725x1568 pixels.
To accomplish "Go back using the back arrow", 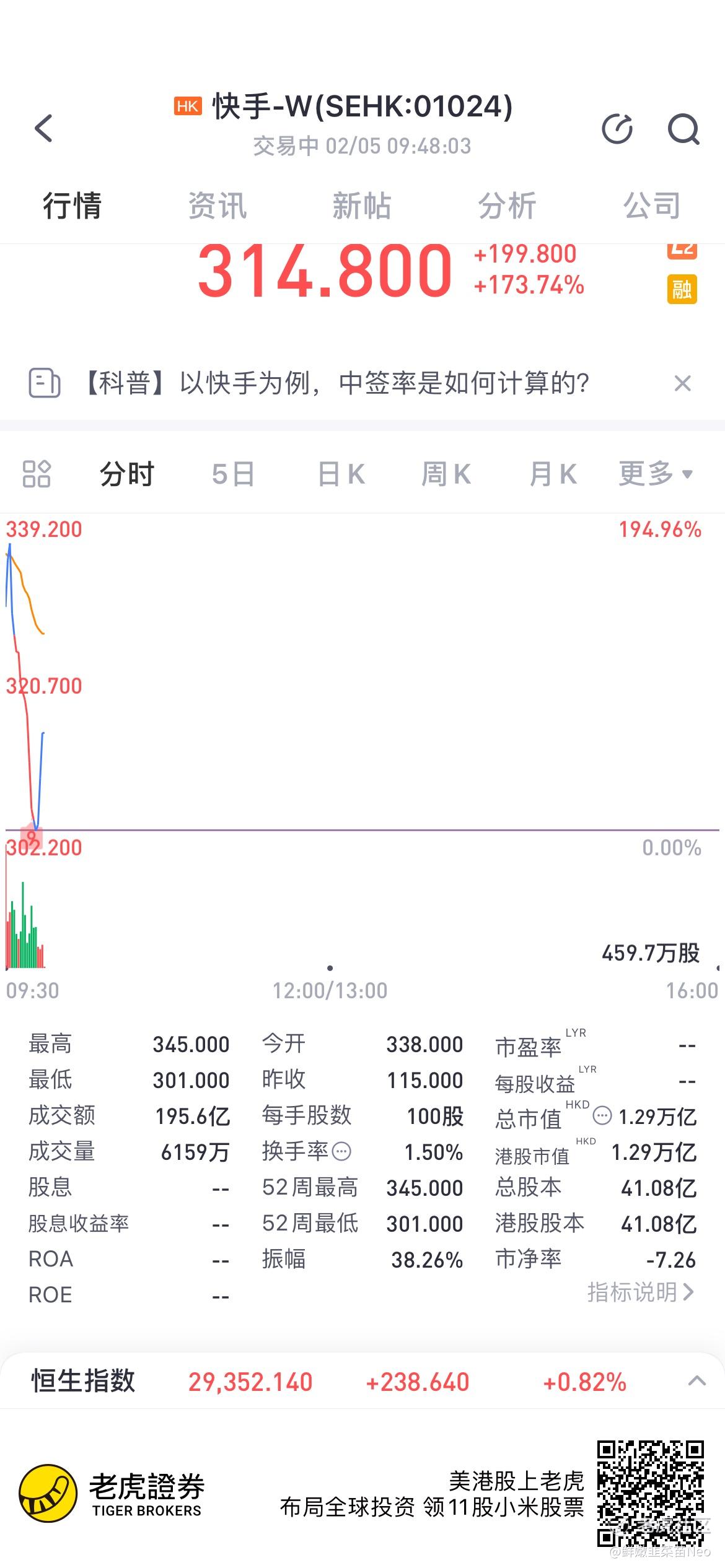I will [x=43, y=128].
